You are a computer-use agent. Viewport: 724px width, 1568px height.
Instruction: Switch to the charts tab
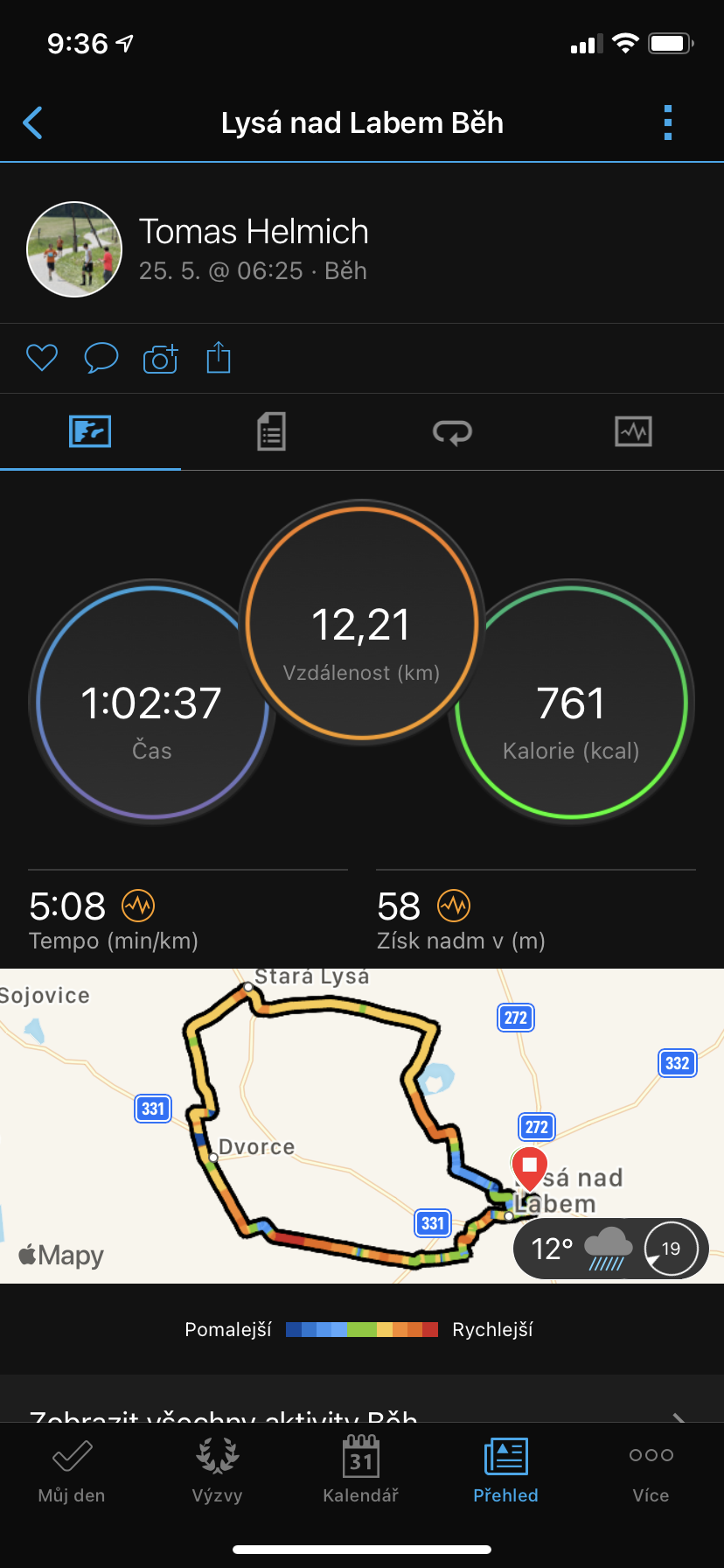tap(633, 431)
